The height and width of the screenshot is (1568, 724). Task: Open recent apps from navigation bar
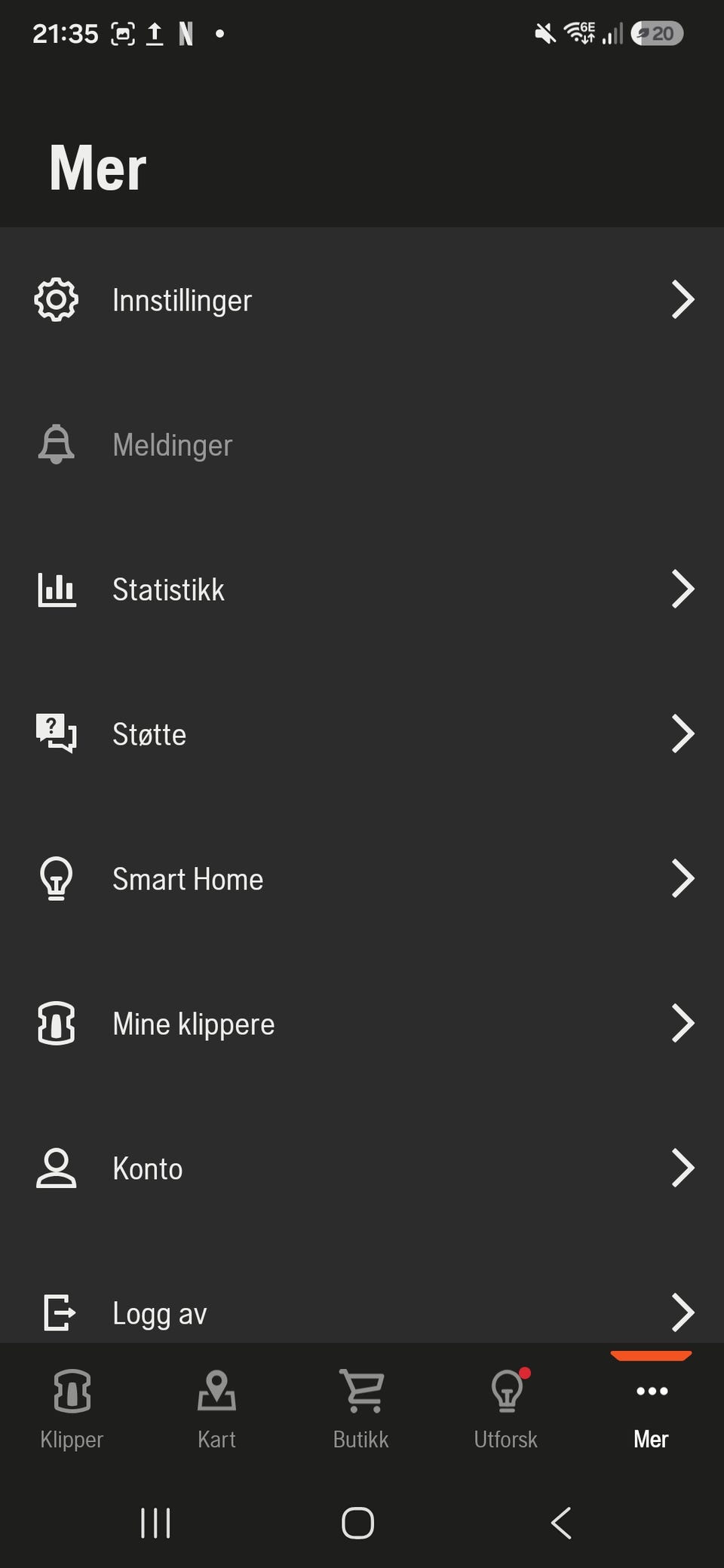point(155,1523)
